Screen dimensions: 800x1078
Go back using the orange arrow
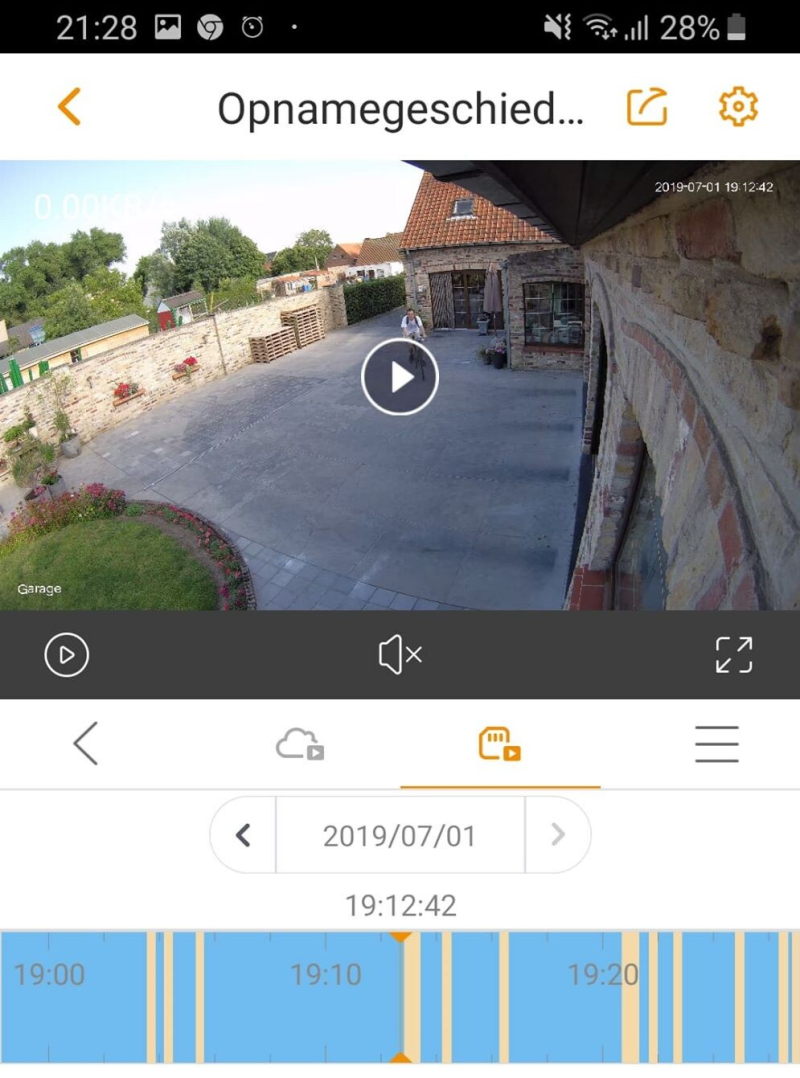tap(69, 107)
